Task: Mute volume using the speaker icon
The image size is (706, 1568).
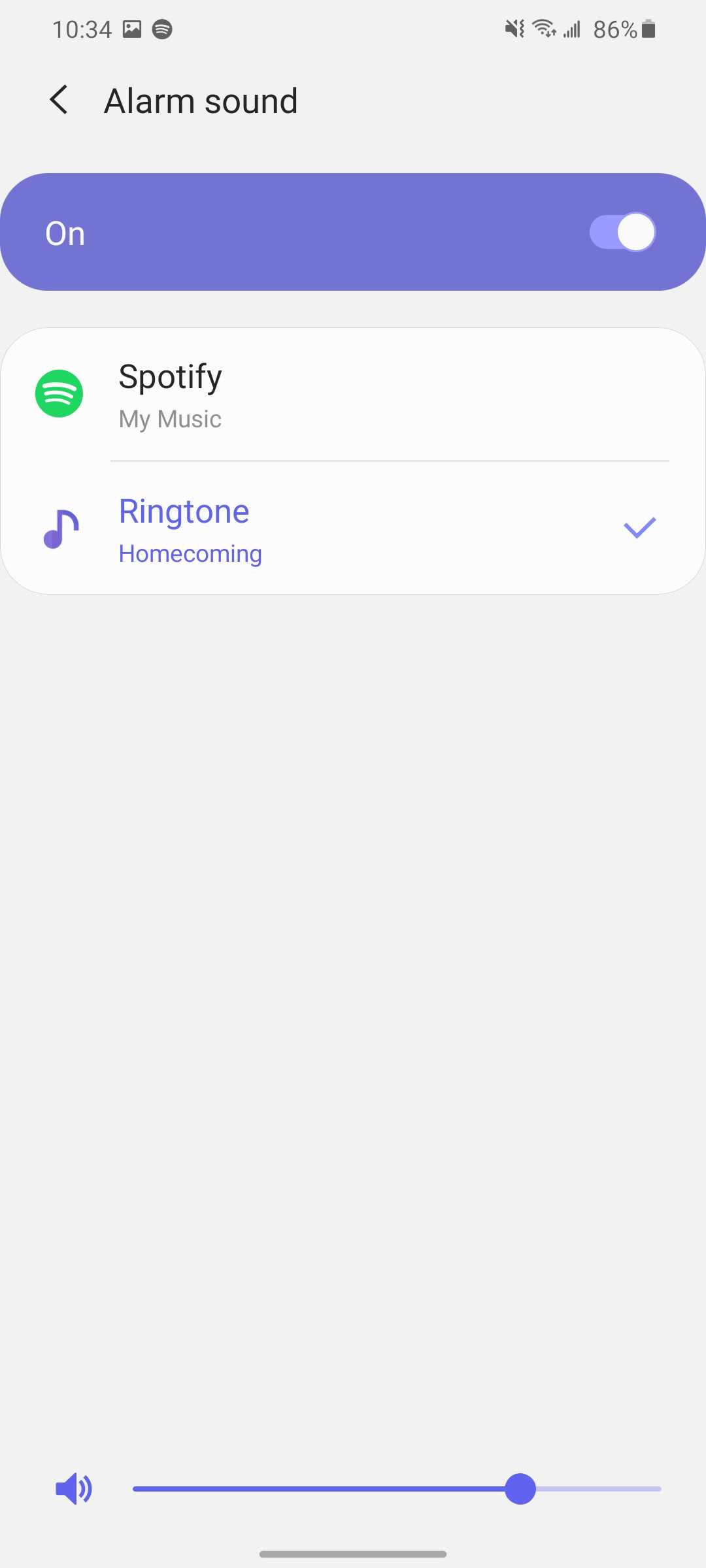Action: [74, 1489]
